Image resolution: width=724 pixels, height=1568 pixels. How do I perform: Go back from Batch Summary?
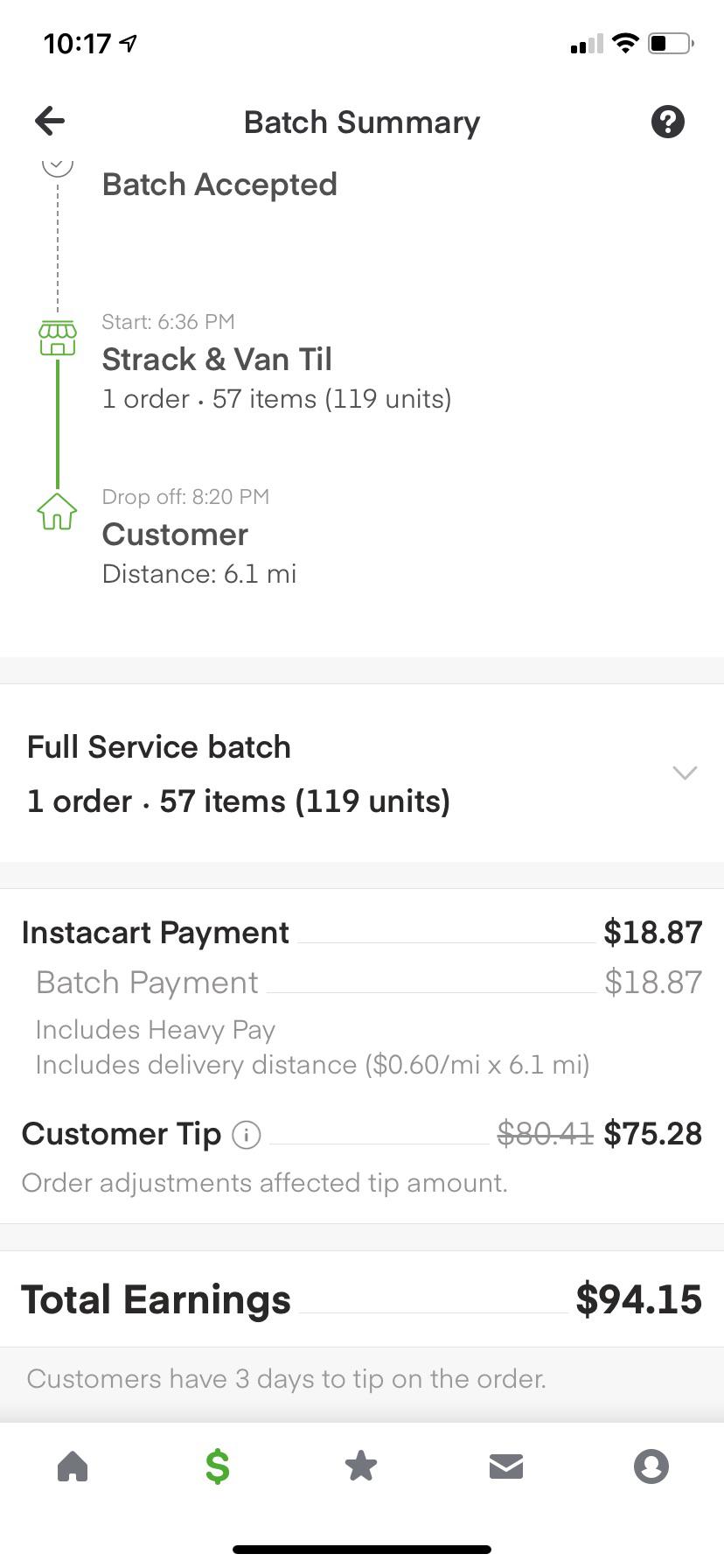(50, 122)
